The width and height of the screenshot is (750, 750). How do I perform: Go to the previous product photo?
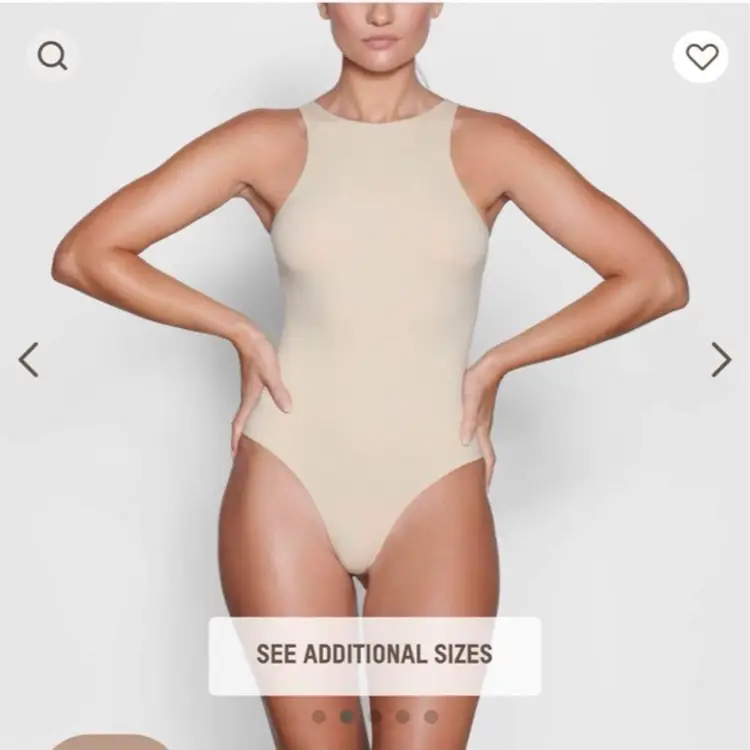29,360
